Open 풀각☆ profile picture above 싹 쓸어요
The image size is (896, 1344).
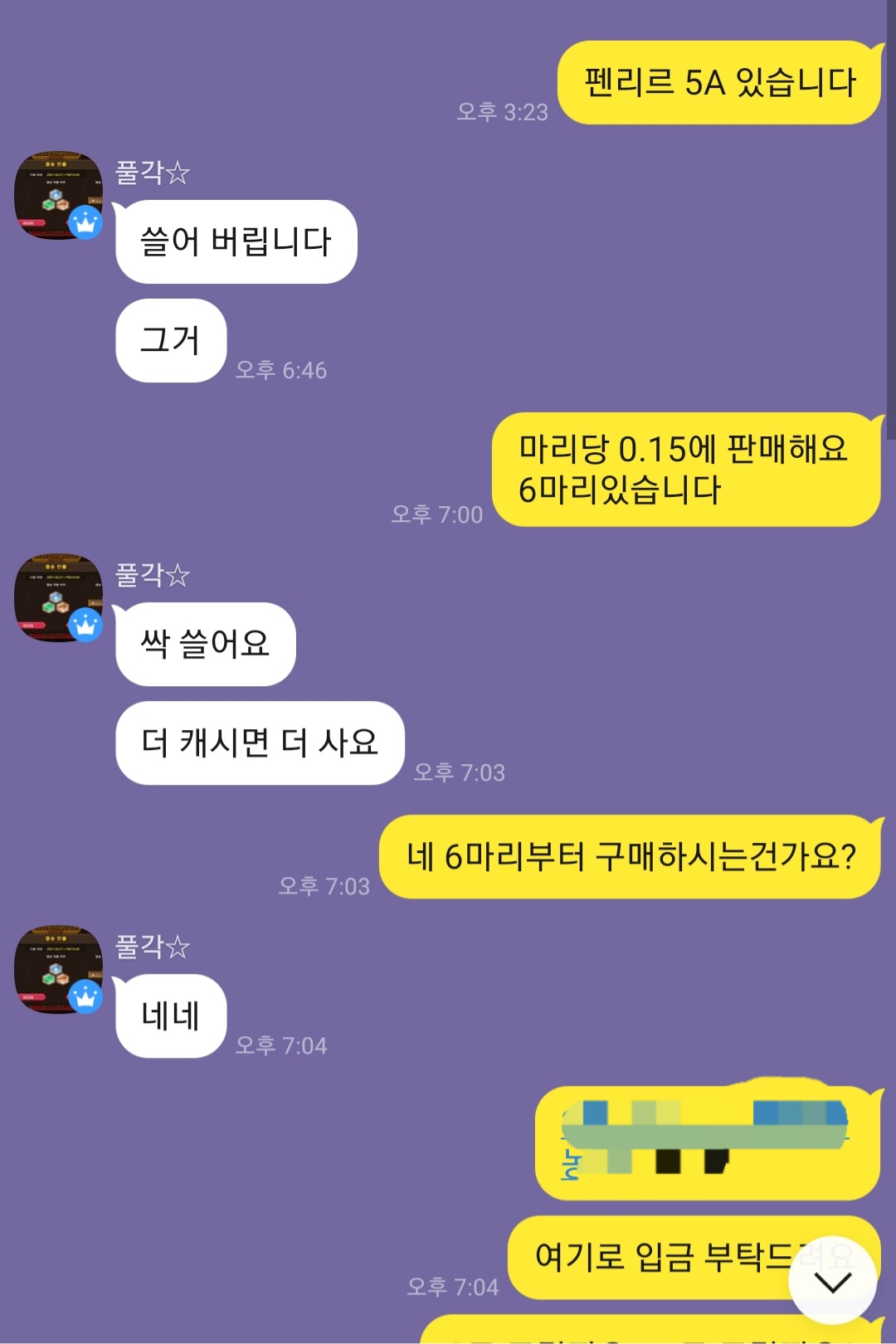click(x=59, y=598)
